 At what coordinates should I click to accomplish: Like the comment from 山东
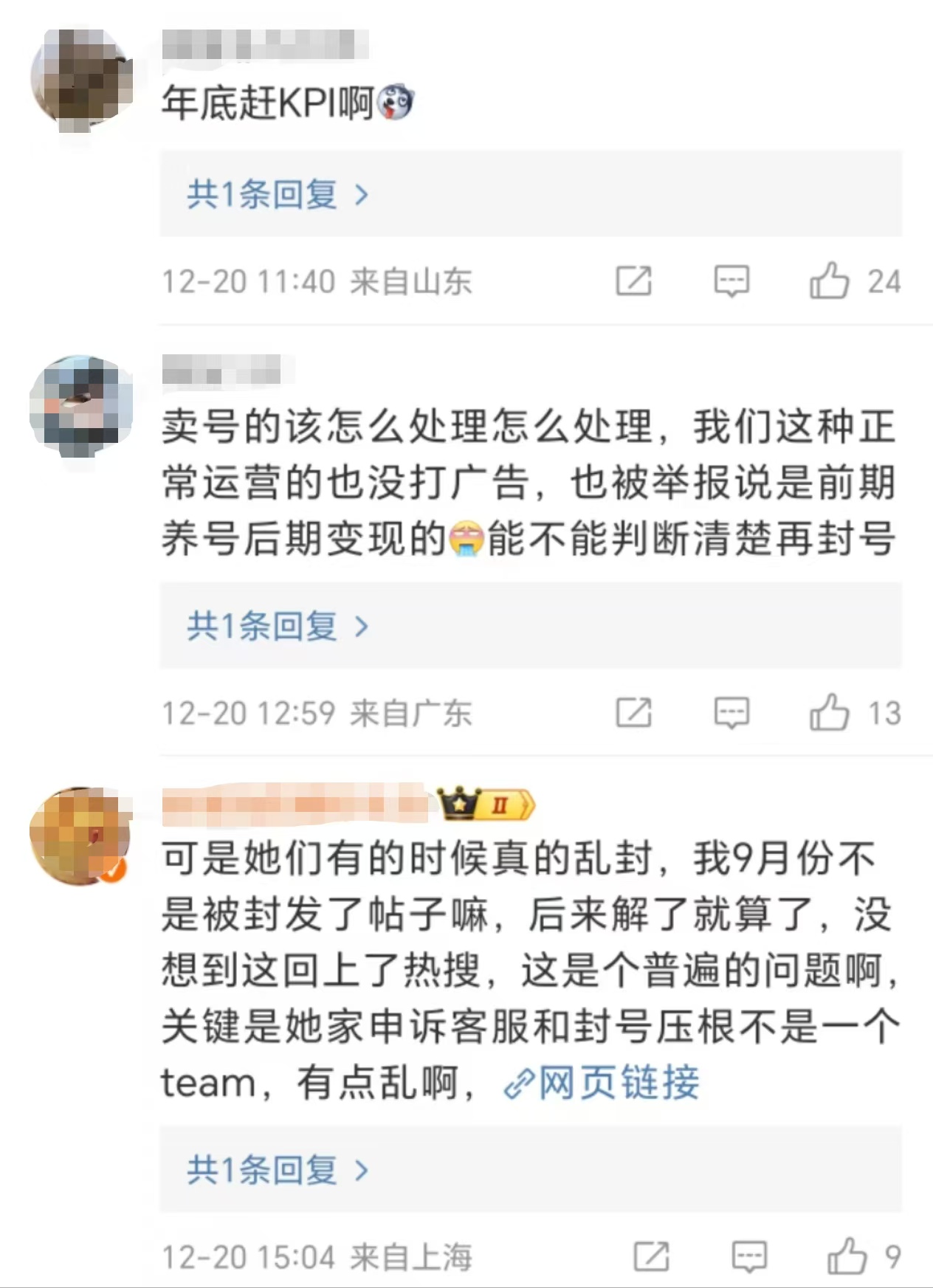[829, 281]
